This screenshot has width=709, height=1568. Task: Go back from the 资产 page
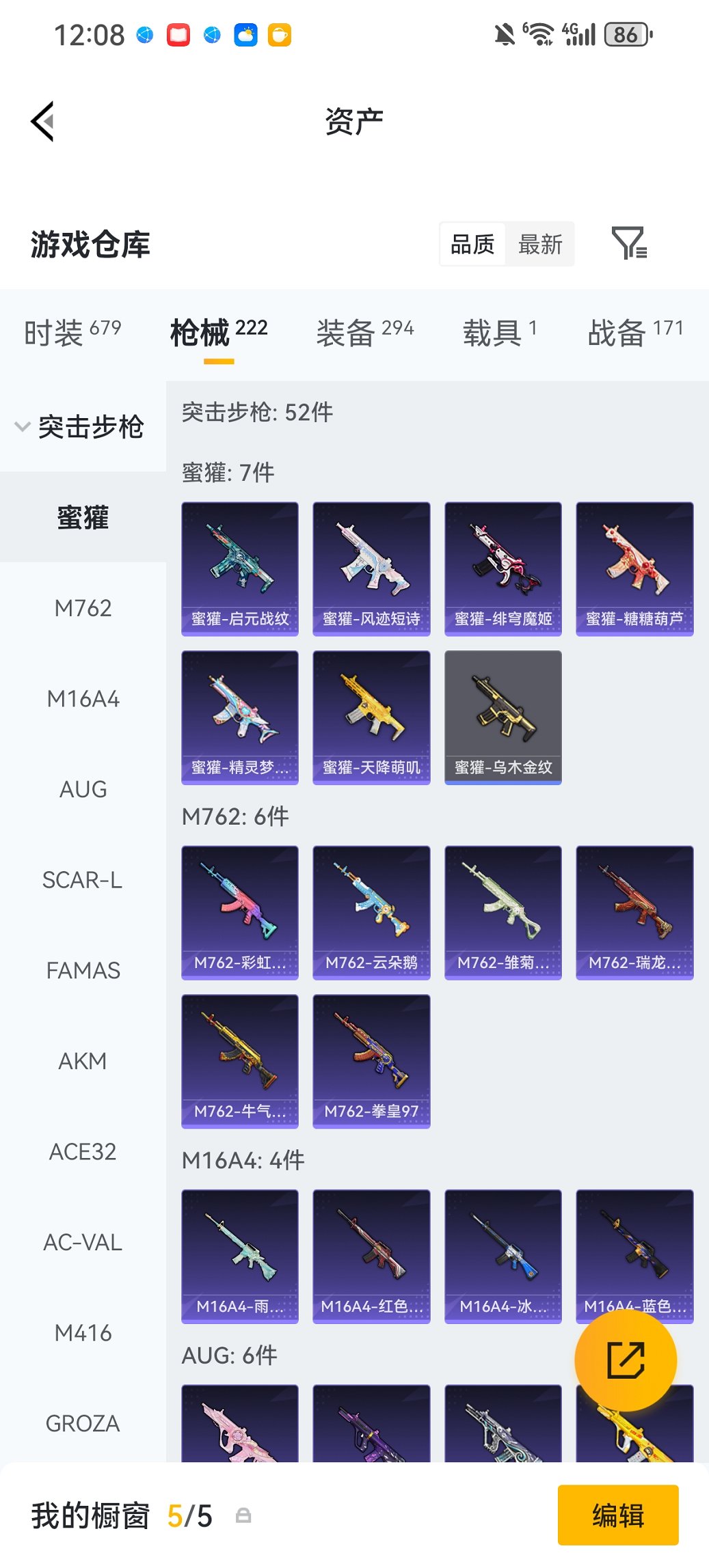click(x=42, y=122)
